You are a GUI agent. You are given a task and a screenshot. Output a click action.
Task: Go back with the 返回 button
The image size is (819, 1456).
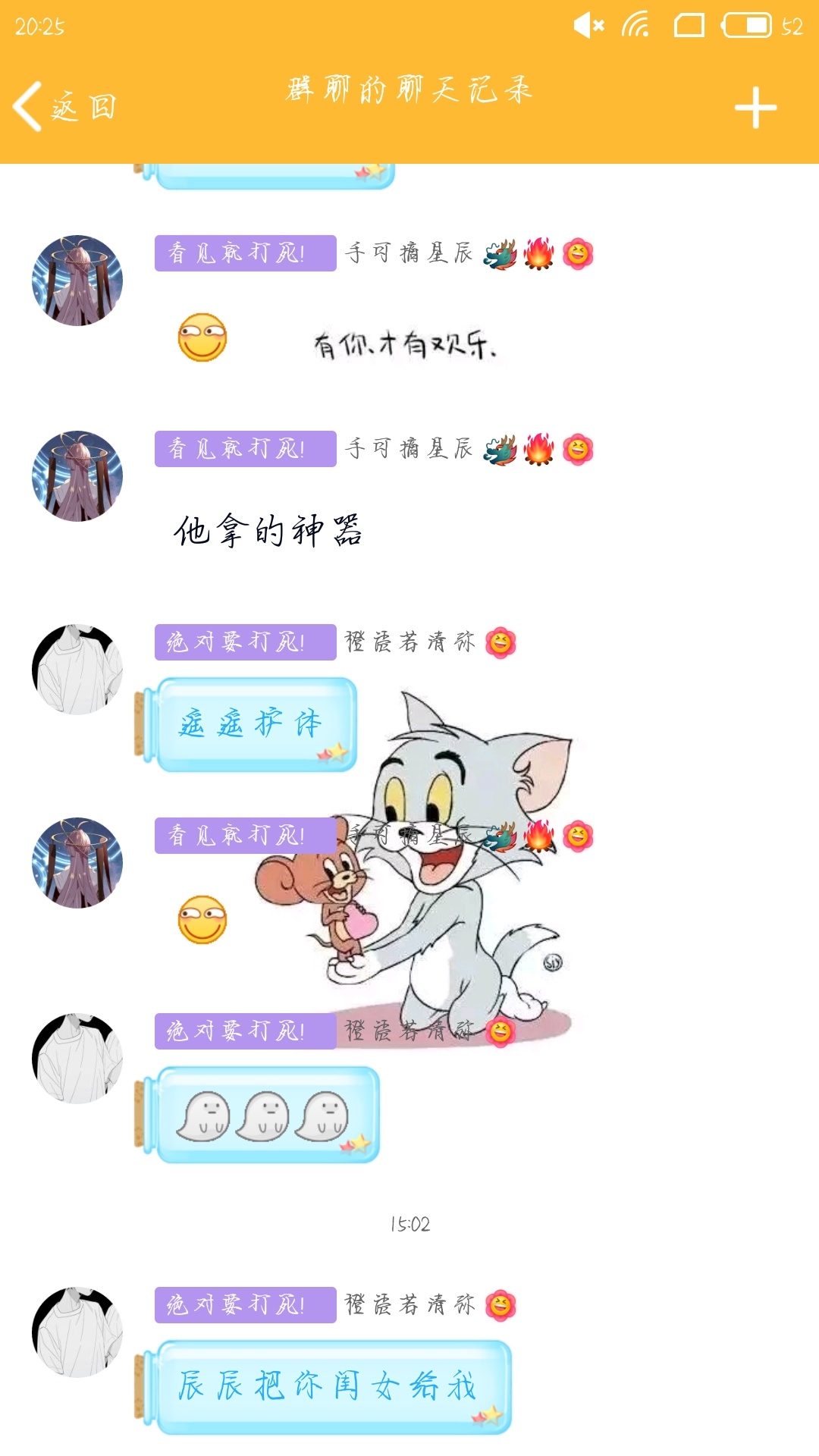click(x=65, y=106)
